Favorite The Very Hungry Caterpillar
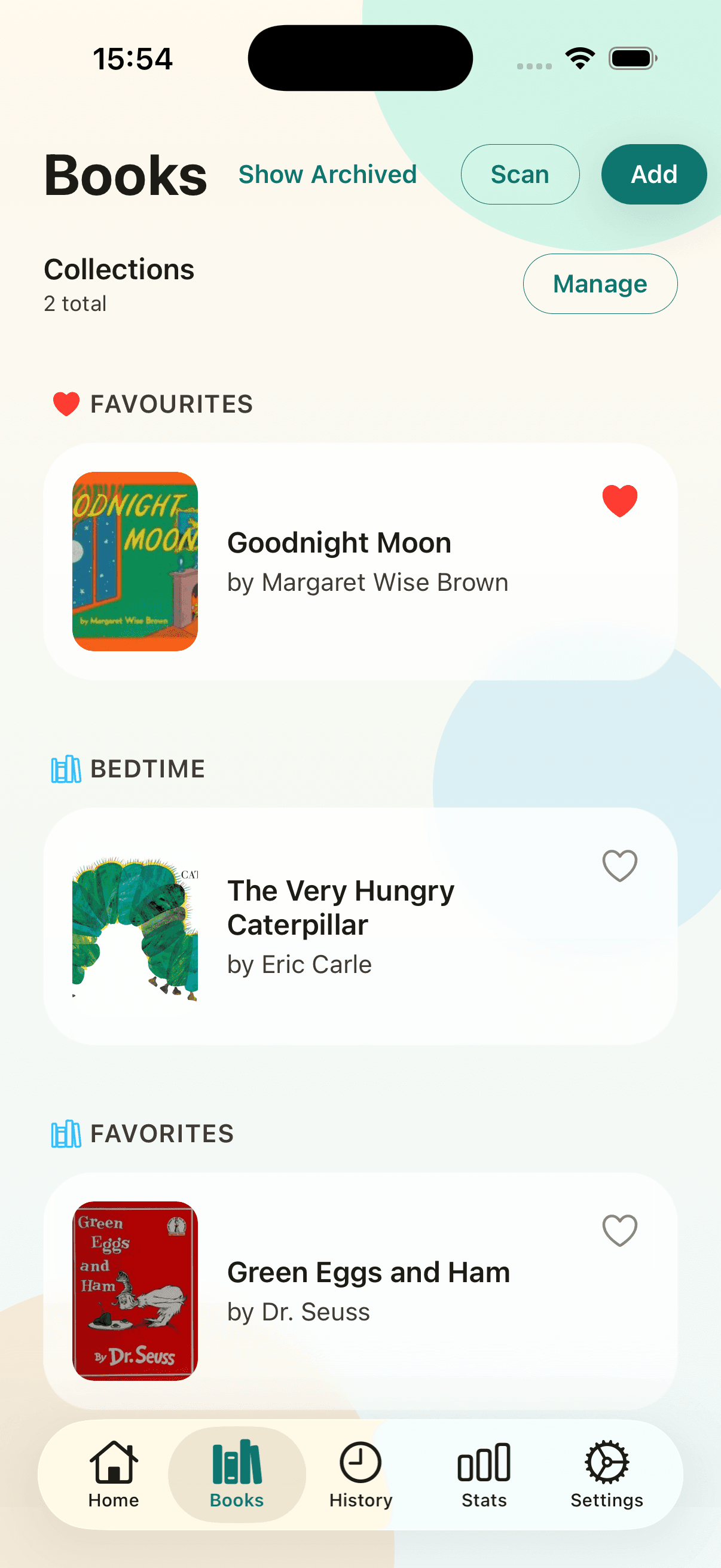This screenshot has width=721, height=1568. tap(620, 867)
